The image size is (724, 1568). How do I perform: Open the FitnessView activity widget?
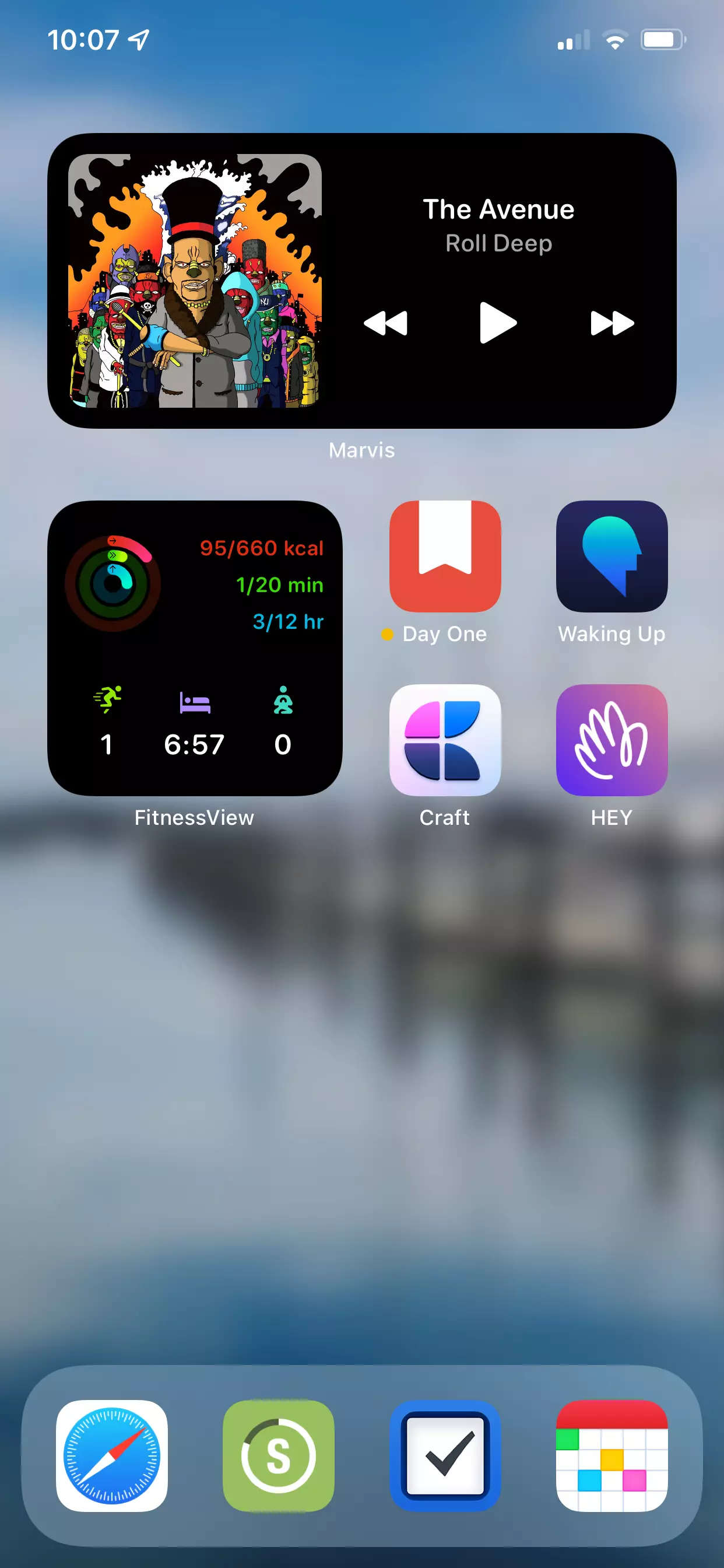(x=195, y=648)
